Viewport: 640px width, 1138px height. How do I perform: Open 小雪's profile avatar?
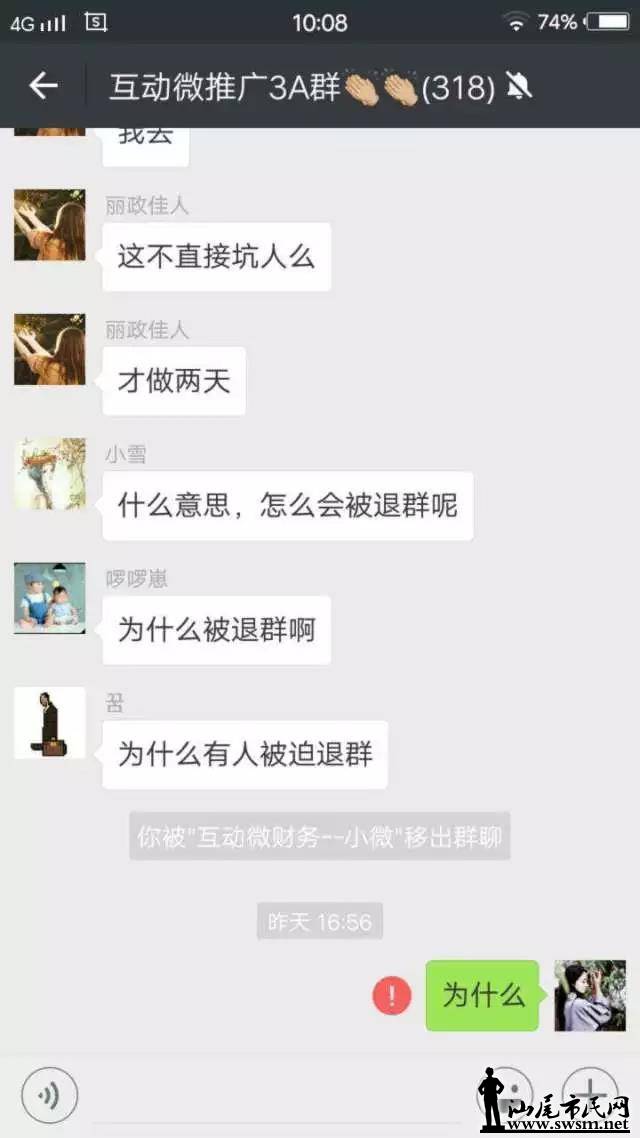point(50,474)
